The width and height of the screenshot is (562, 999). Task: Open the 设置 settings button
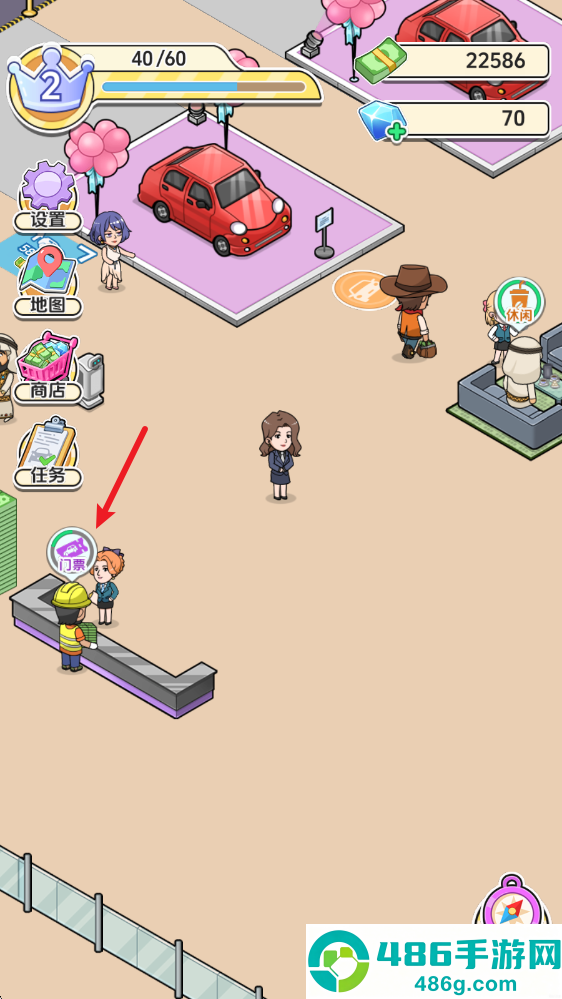(48, 196)
